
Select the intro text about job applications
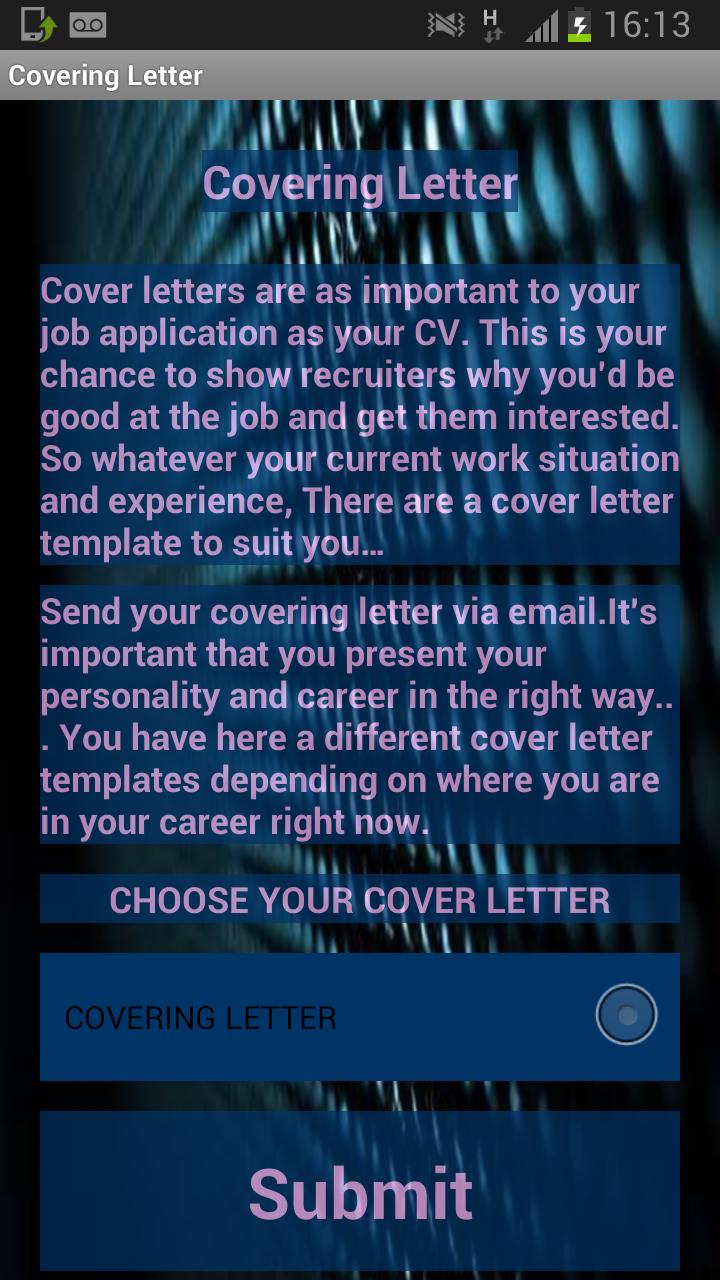point(360,416)
